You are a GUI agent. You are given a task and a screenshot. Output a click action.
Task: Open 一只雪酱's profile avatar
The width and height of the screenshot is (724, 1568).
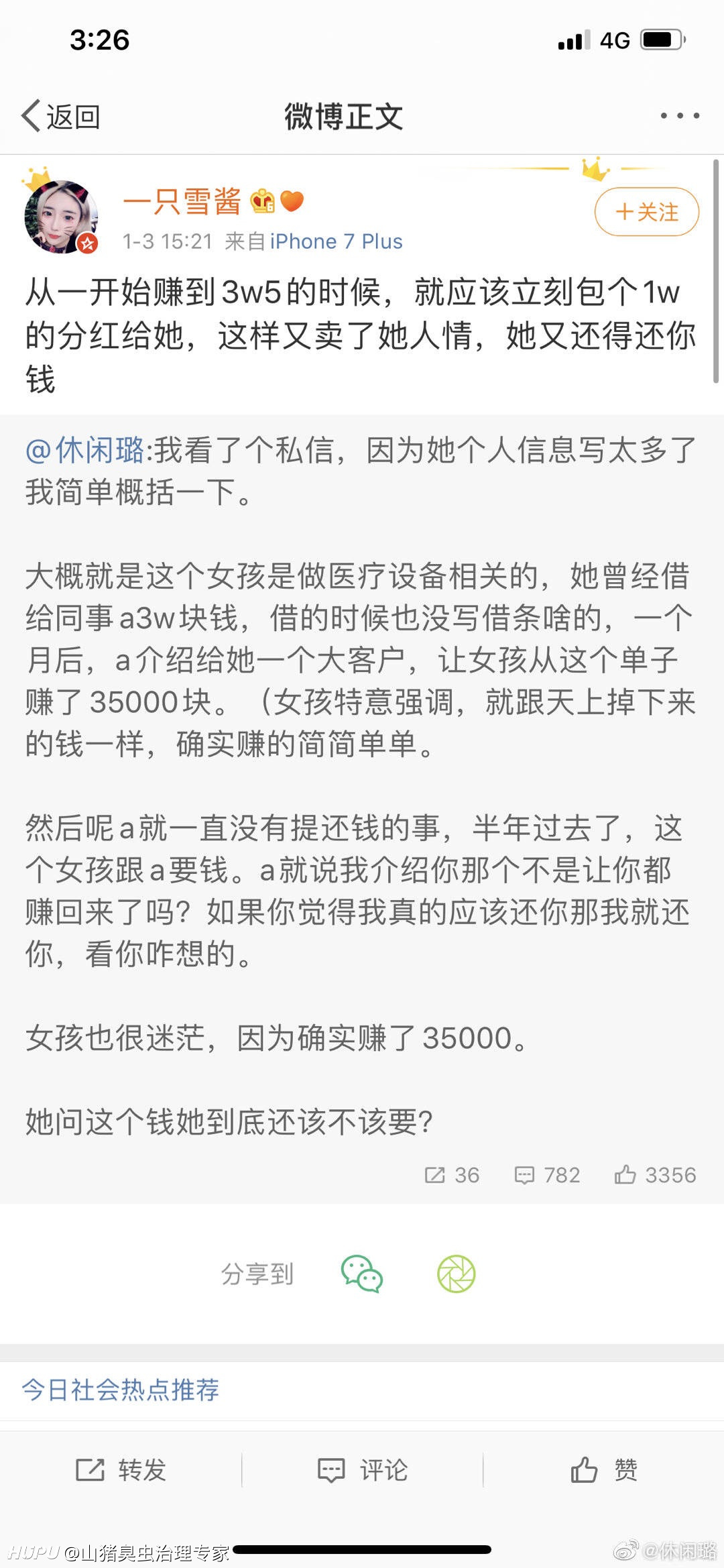[x=61, y=217]
